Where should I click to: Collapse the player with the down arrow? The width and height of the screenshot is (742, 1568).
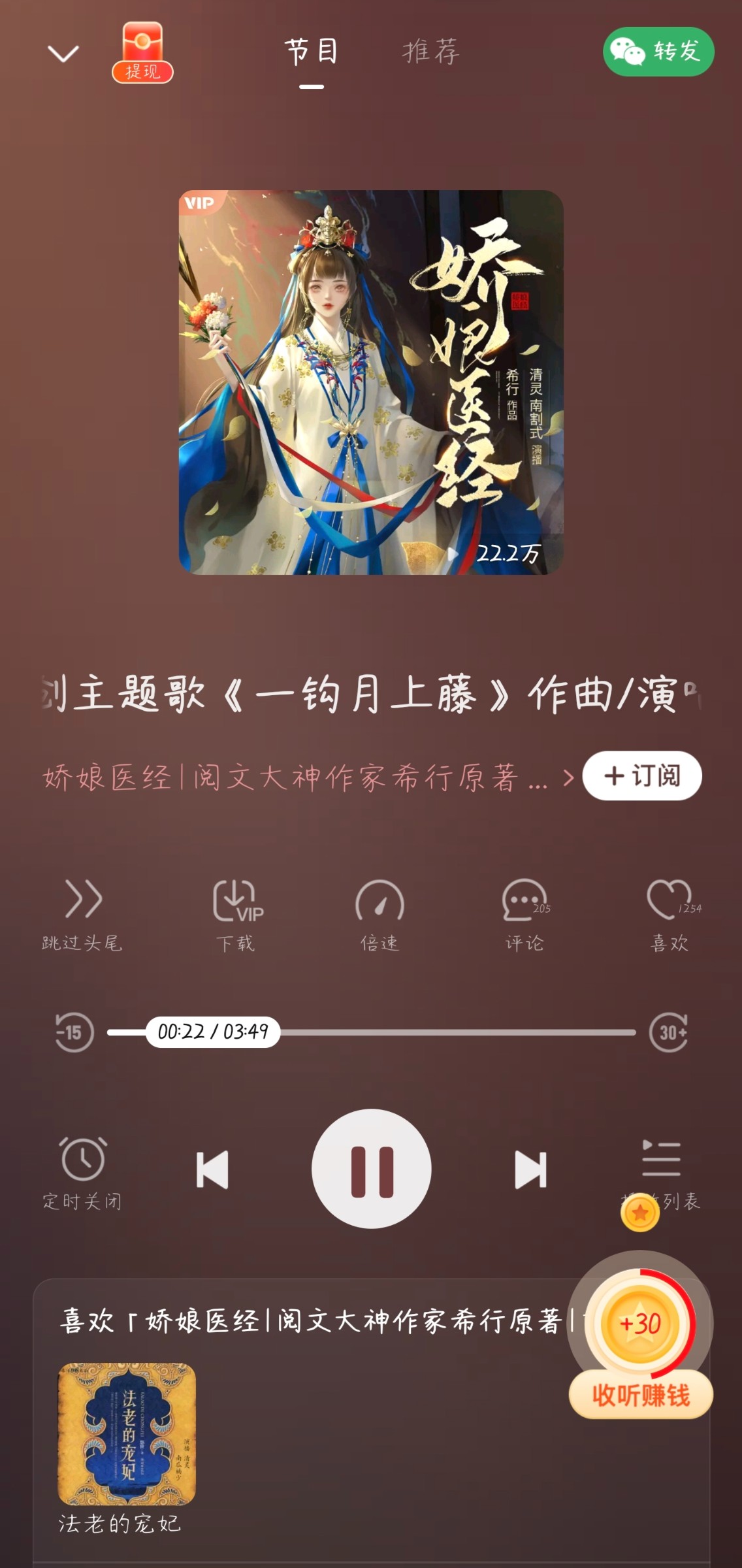[x=63, y=54]
